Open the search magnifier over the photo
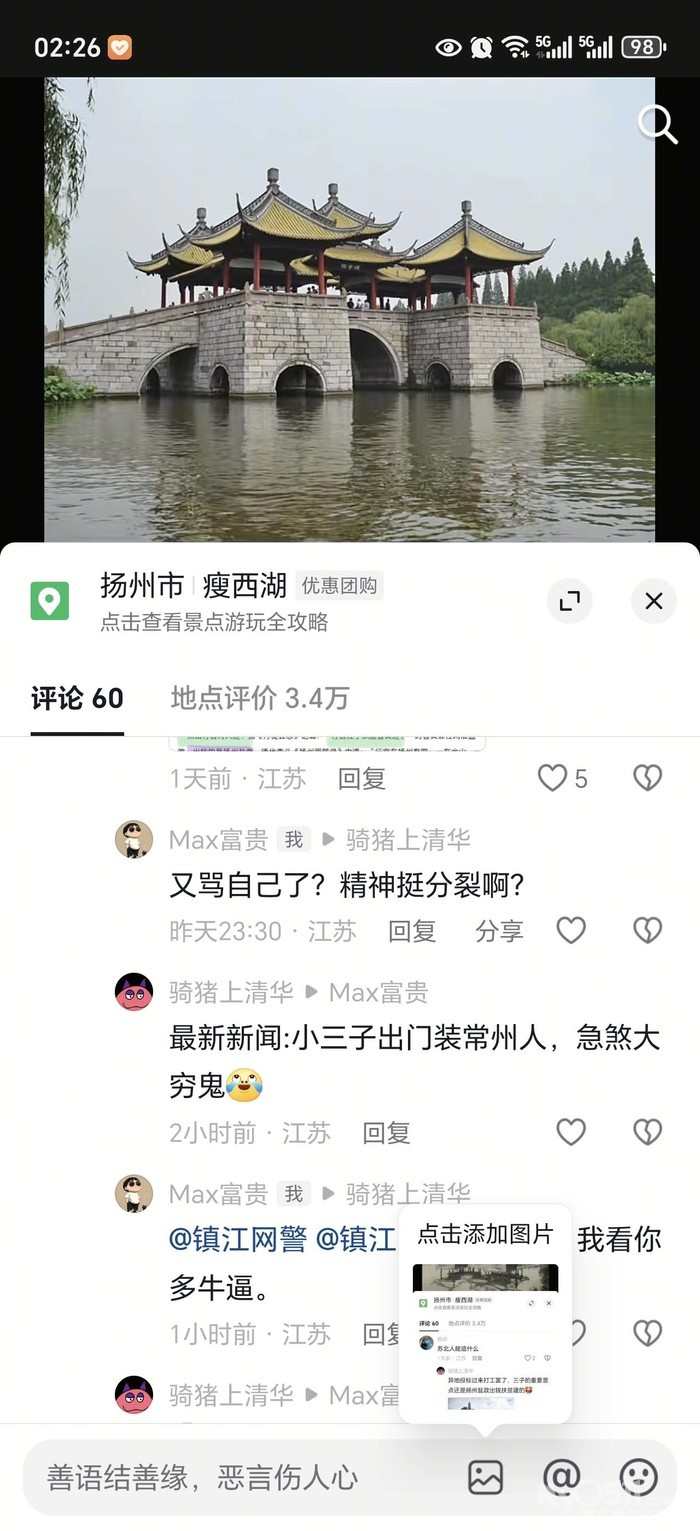The image size is (700, 1531). 658,124
